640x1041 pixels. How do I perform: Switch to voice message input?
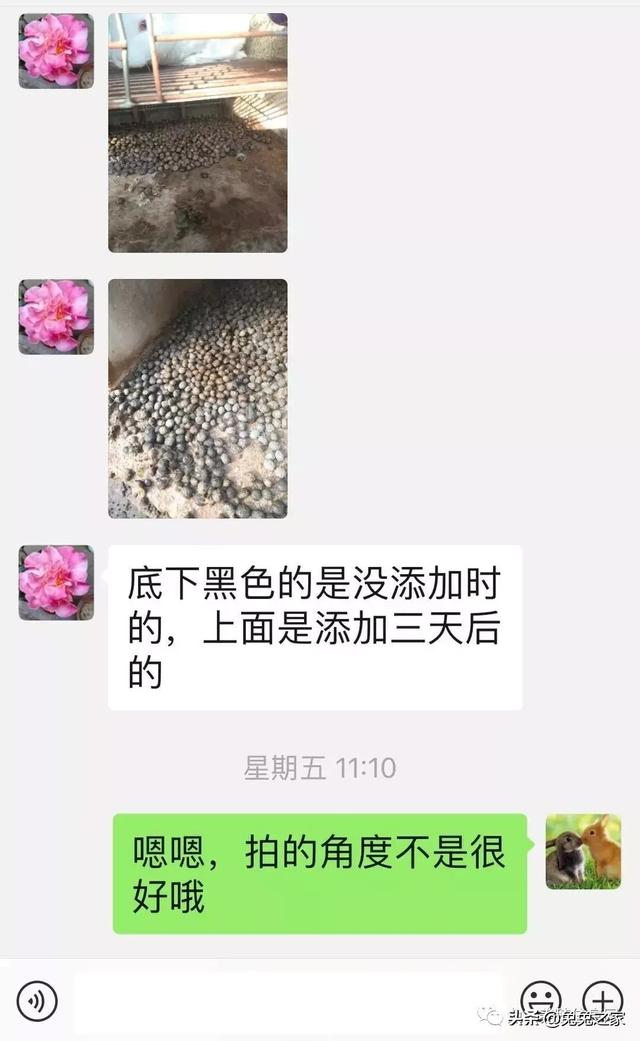[37, 1000]
